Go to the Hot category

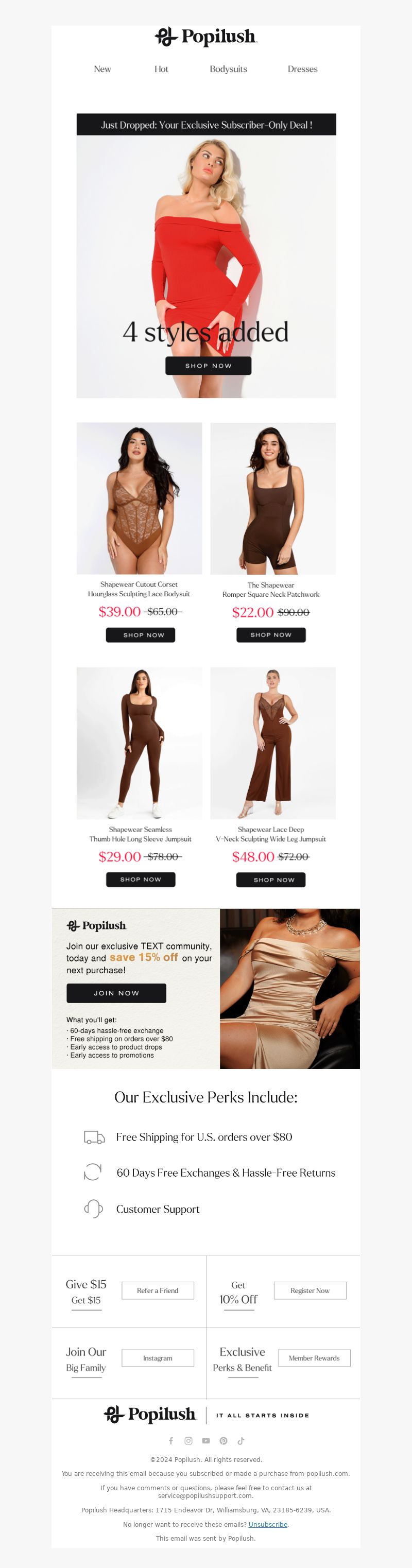(161, 69)
